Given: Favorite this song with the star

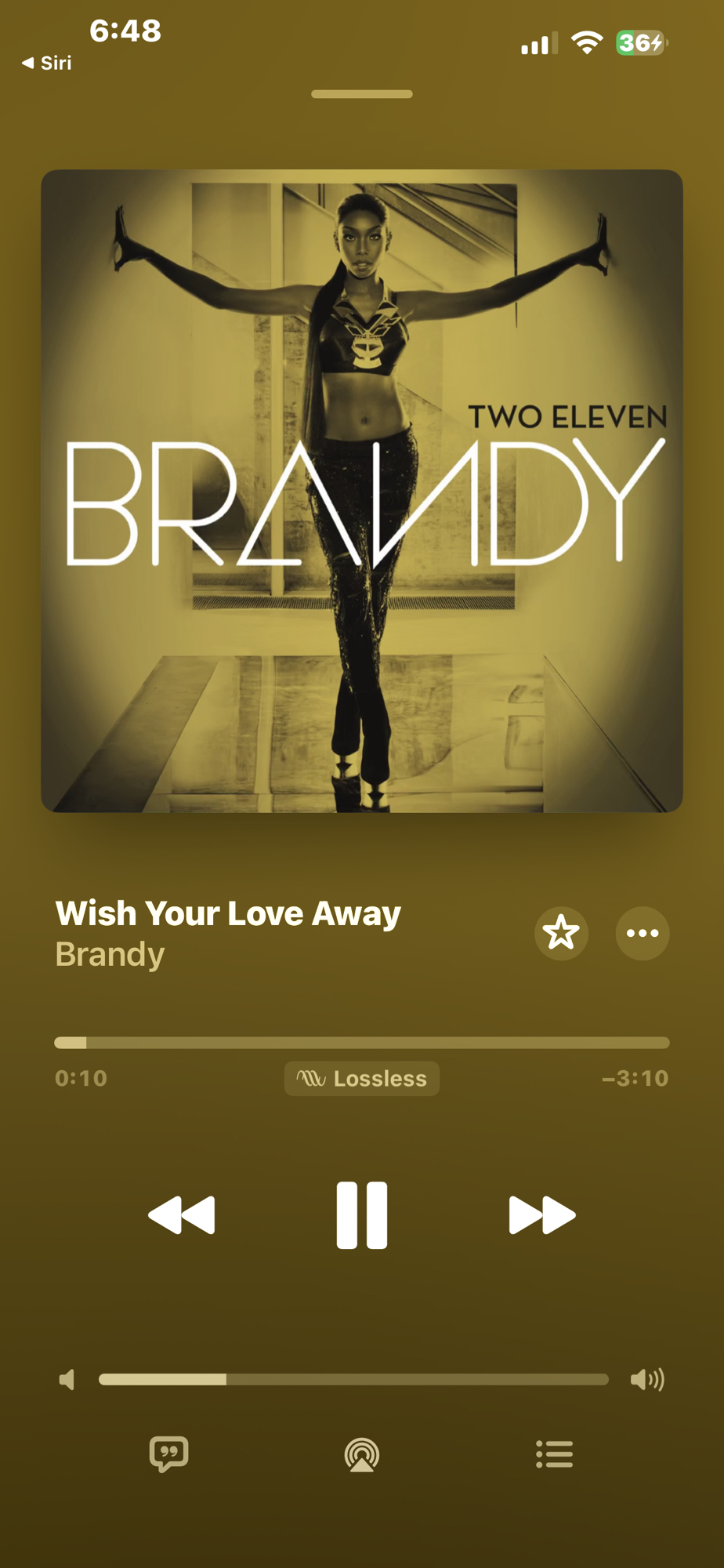Looking at the screenshot, I should pyautogui.click(x=561, y=933).
